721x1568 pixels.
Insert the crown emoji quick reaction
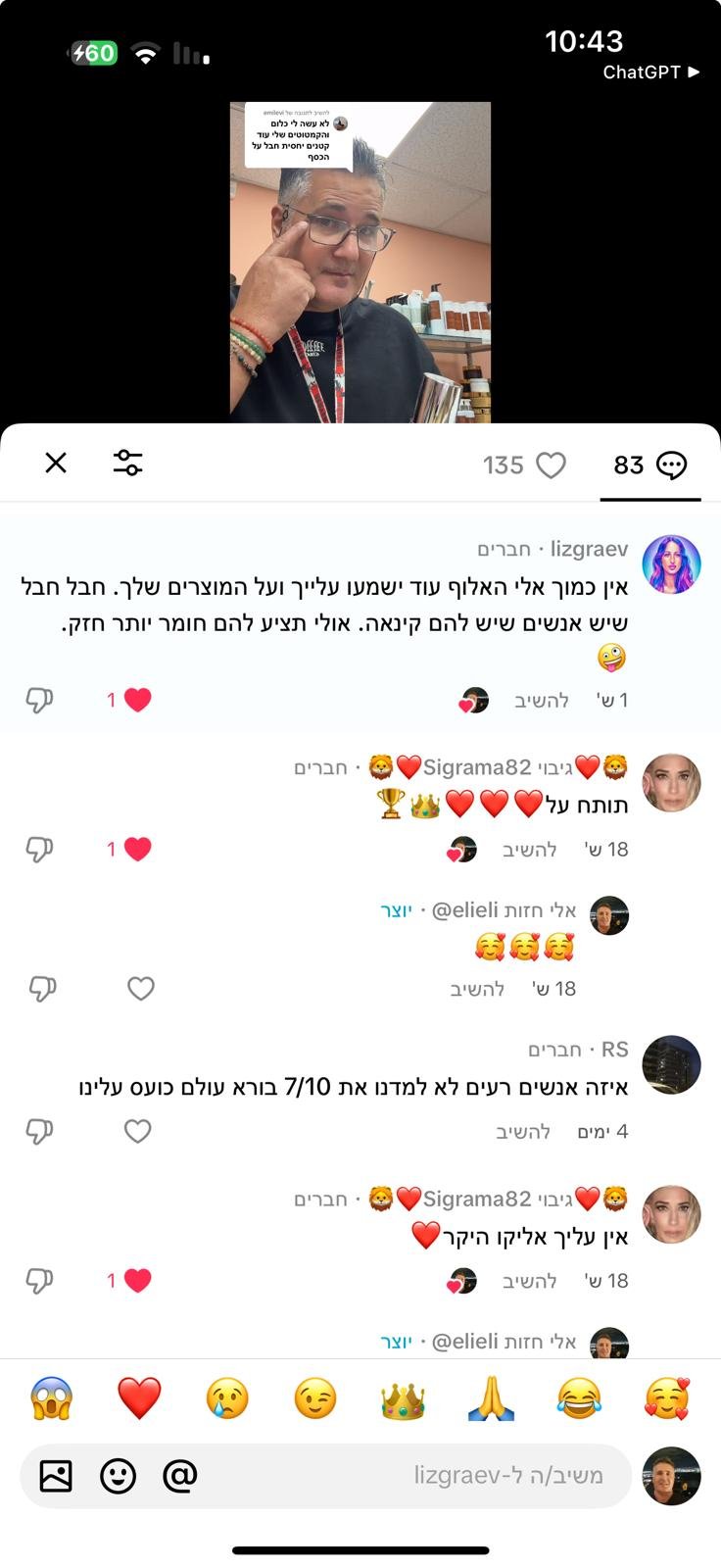[x=403, y=1398]
